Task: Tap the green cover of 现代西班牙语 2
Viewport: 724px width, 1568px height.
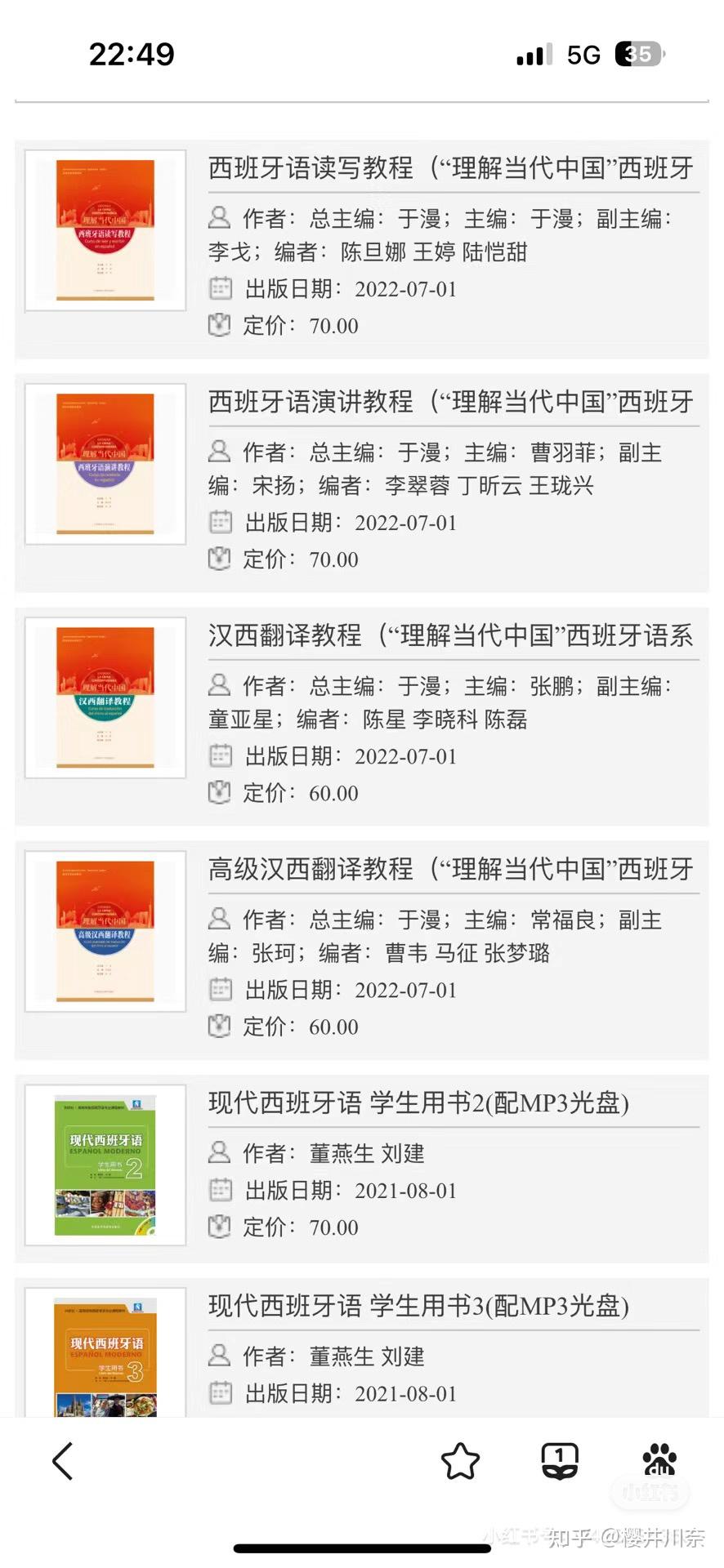Action: (x=105, y=1165)
